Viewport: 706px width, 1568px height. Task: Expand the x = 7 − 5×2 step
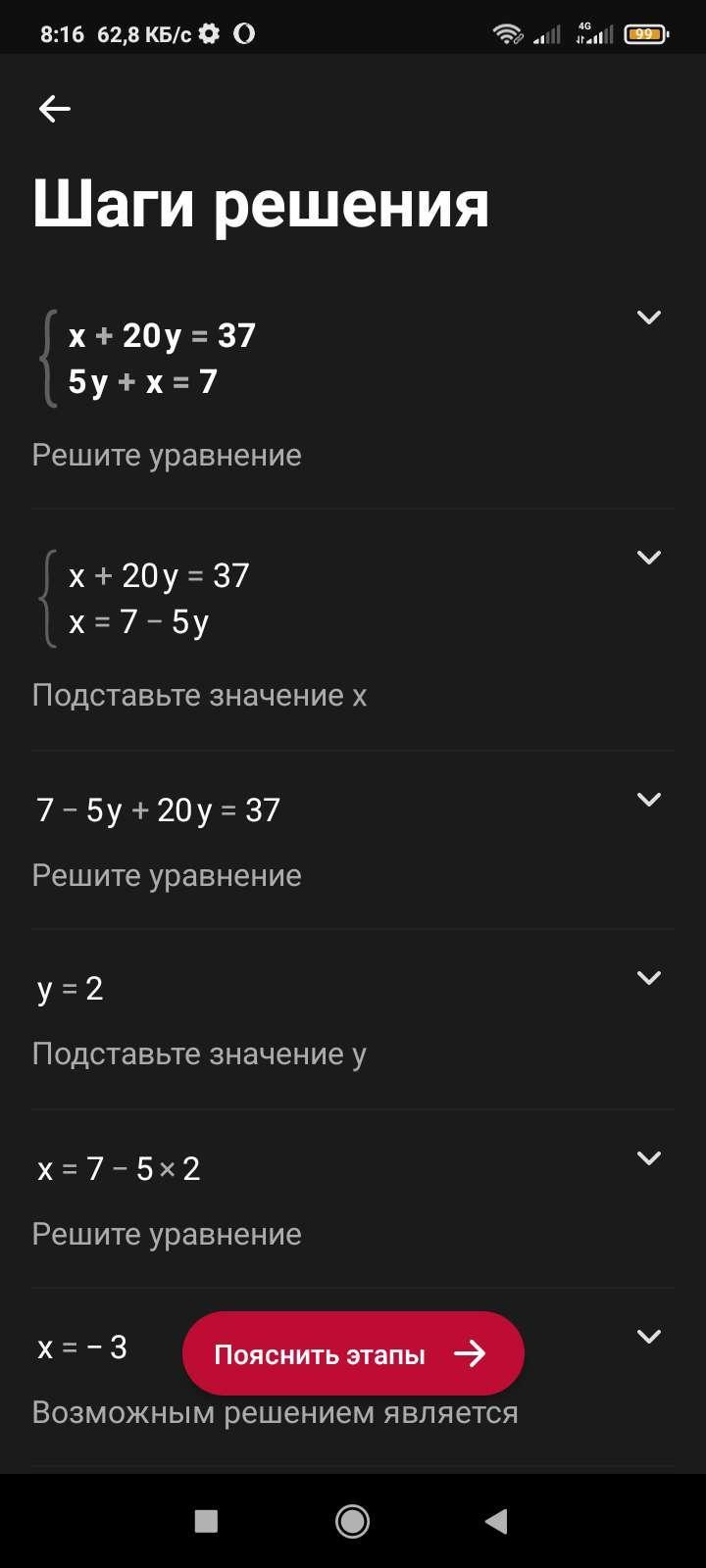648,1157
